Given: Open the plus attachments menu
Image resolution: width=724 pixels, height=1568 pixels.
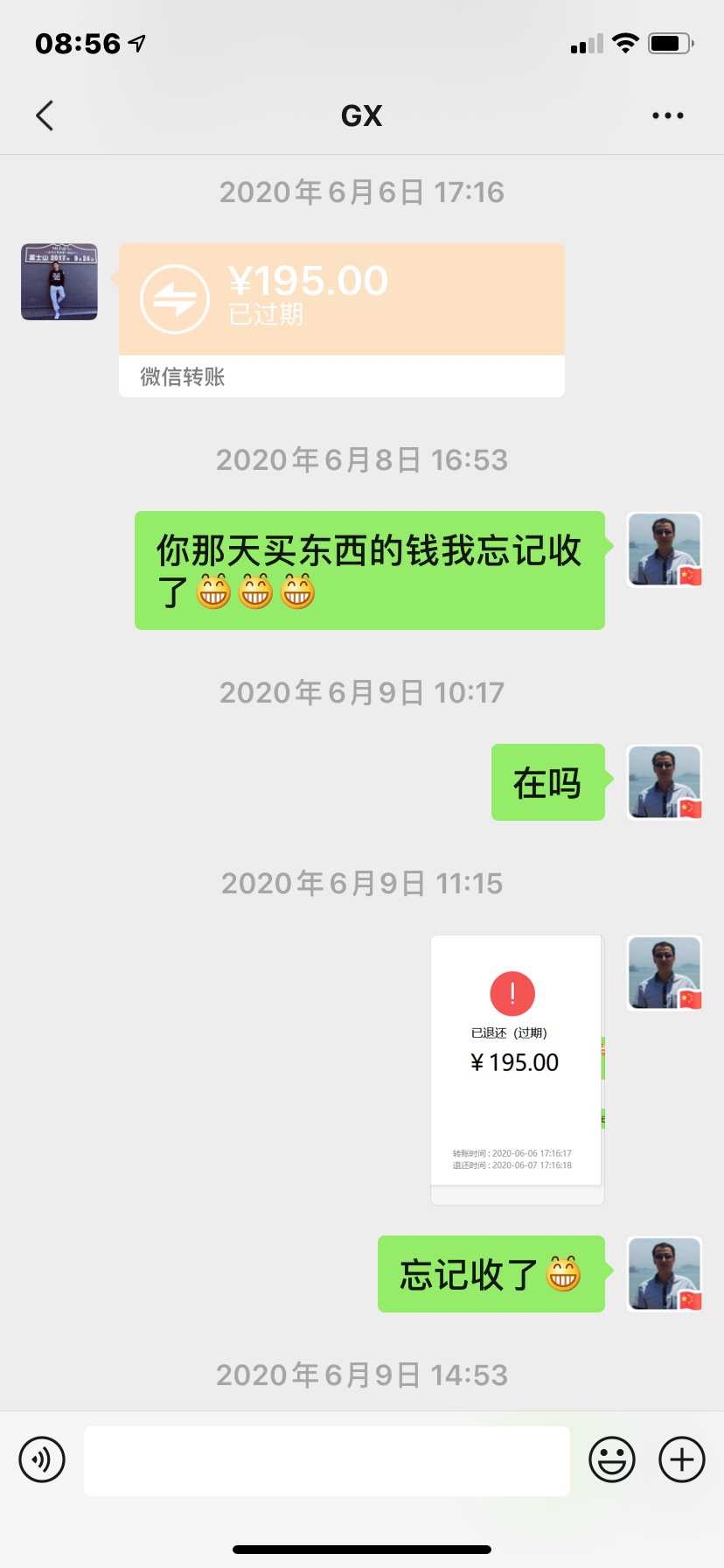Looking at the screenshot, I should point(681,1459).
